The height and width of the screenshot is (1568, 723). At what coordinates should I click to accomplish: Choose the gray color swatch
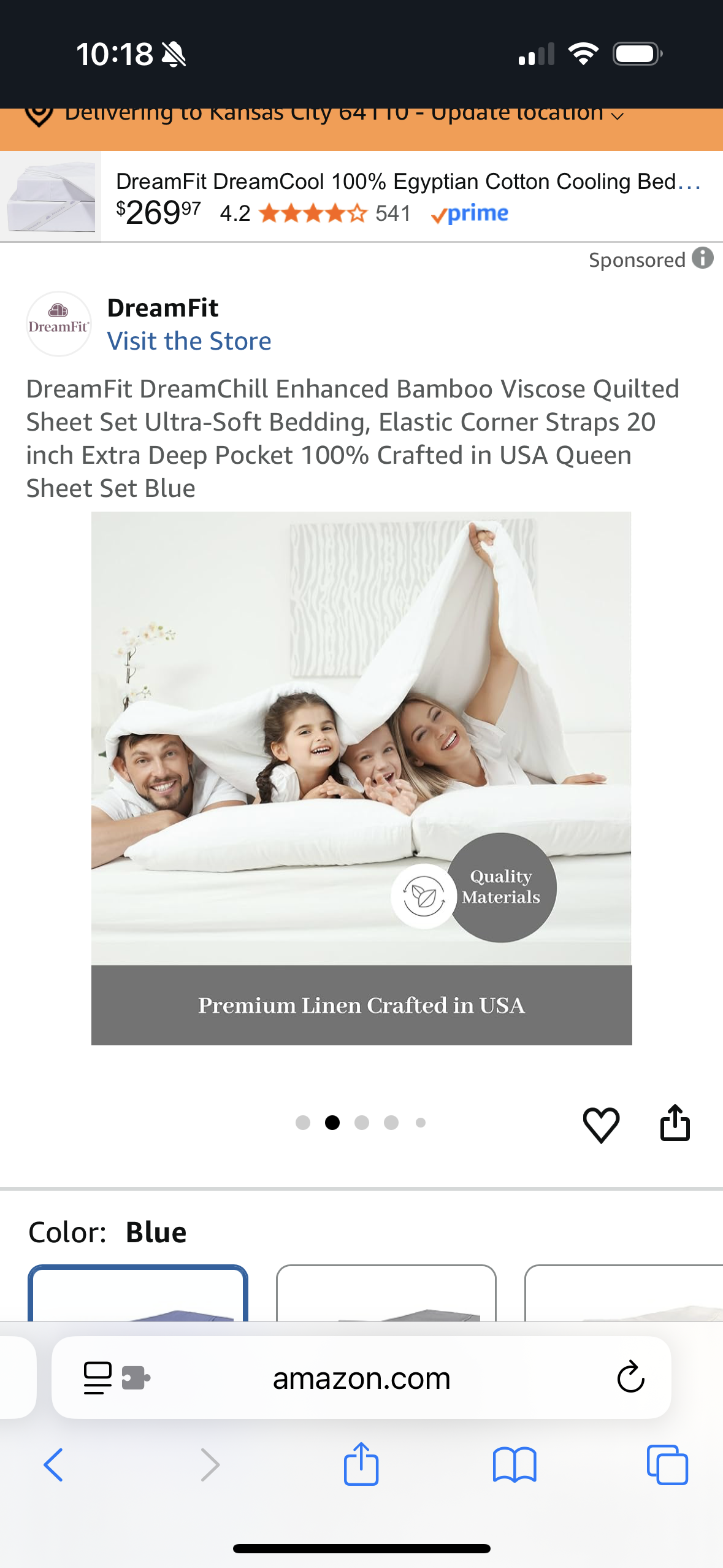(386, 1296)
